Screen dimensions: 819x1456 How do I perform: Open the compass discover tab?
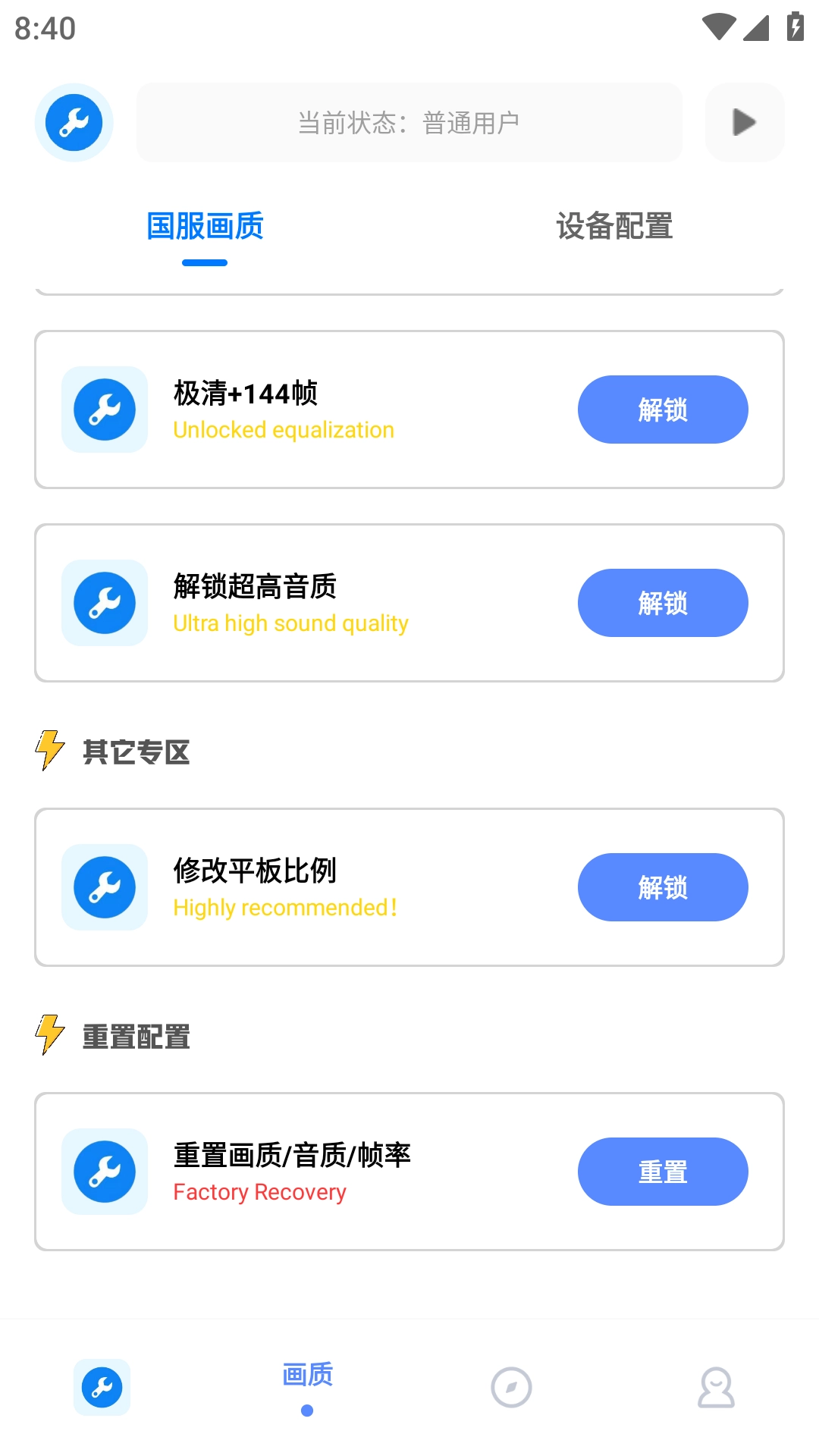coord(511,1387)
